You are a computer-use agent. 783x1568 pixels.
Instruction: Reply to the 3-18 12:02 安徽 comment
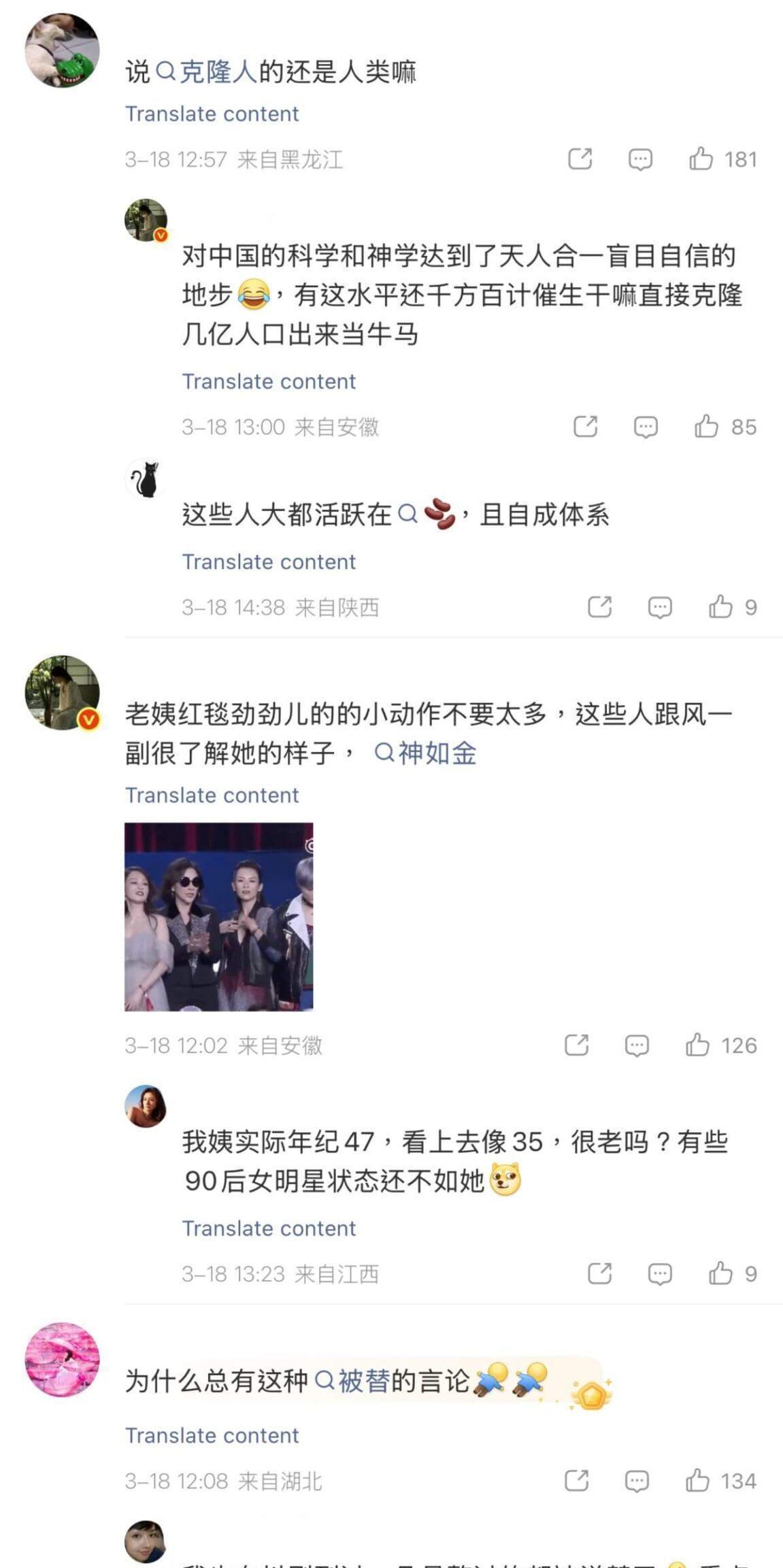point(637,1045)
